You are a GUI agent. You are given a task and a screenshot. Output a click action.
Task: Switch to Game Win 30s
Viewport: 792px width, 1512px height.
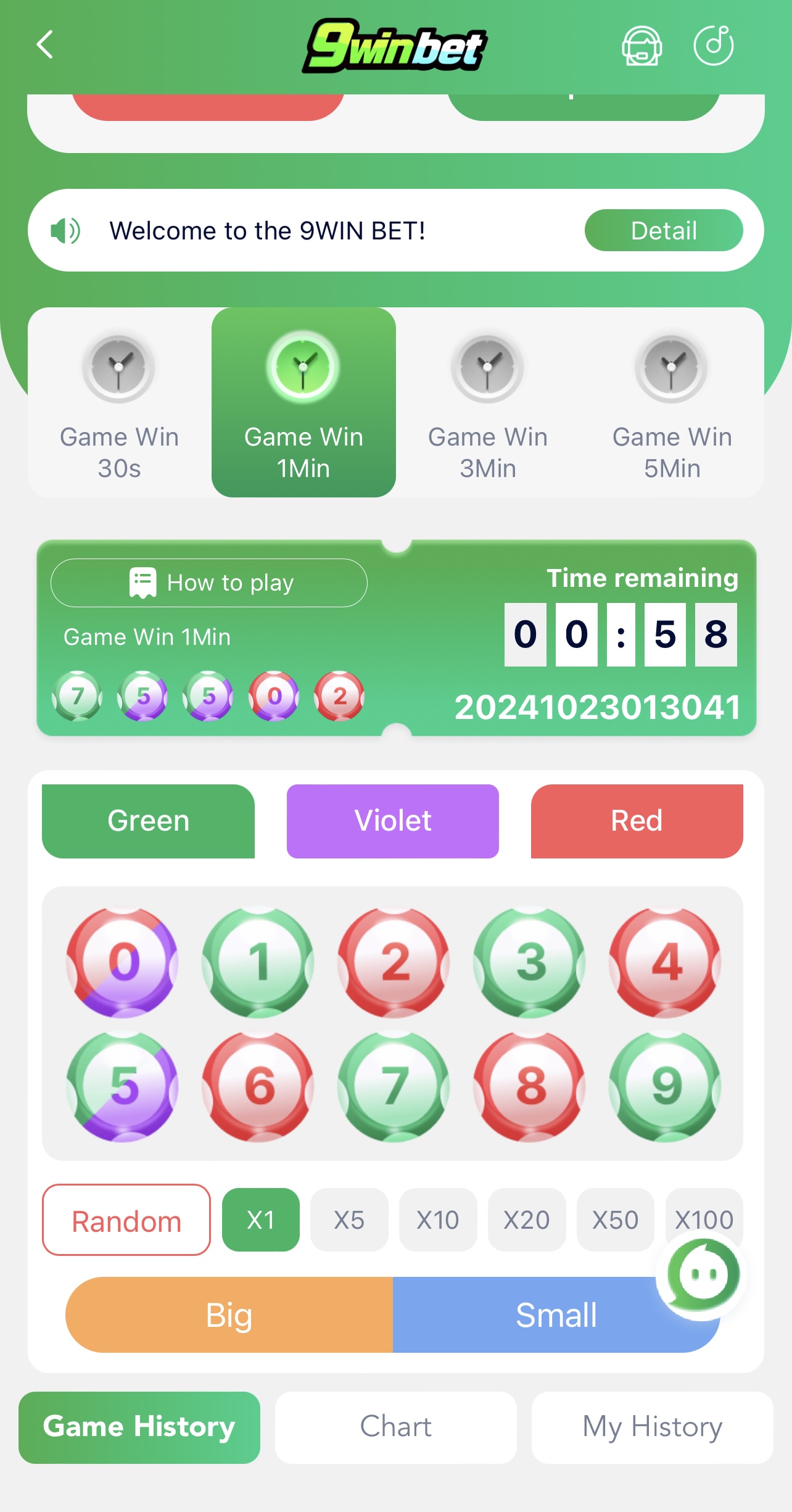coord(119,402)
